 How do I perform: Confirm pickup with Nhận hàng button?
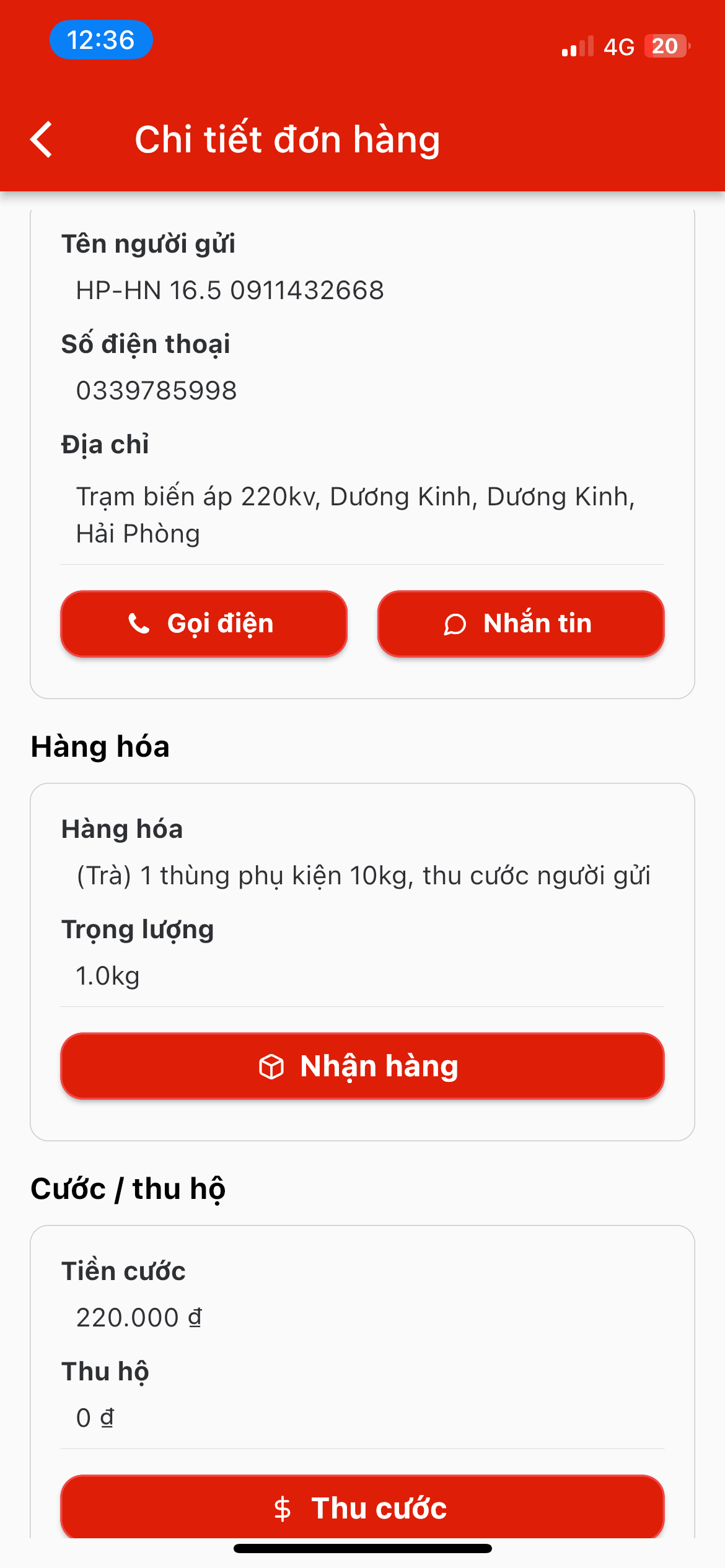point(362,1066)
